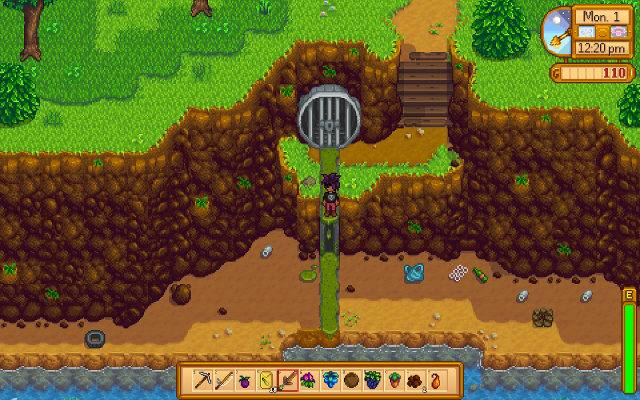
Task: Select the purple plum item slot
Action: tap(245, 380)
